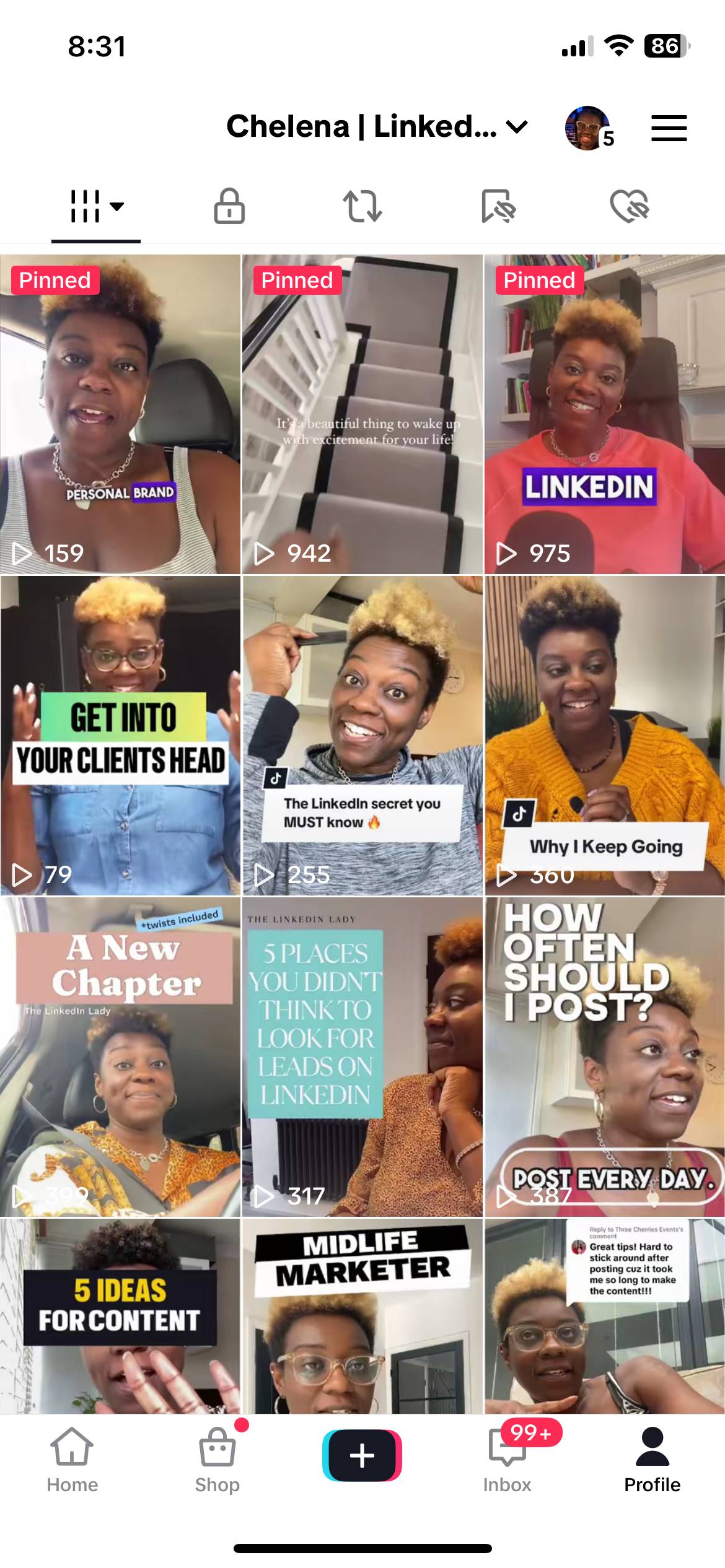This screenshot has width=725, height=1568.
Task: Open the A New Chapter video
Action: tap(120, 1056)
